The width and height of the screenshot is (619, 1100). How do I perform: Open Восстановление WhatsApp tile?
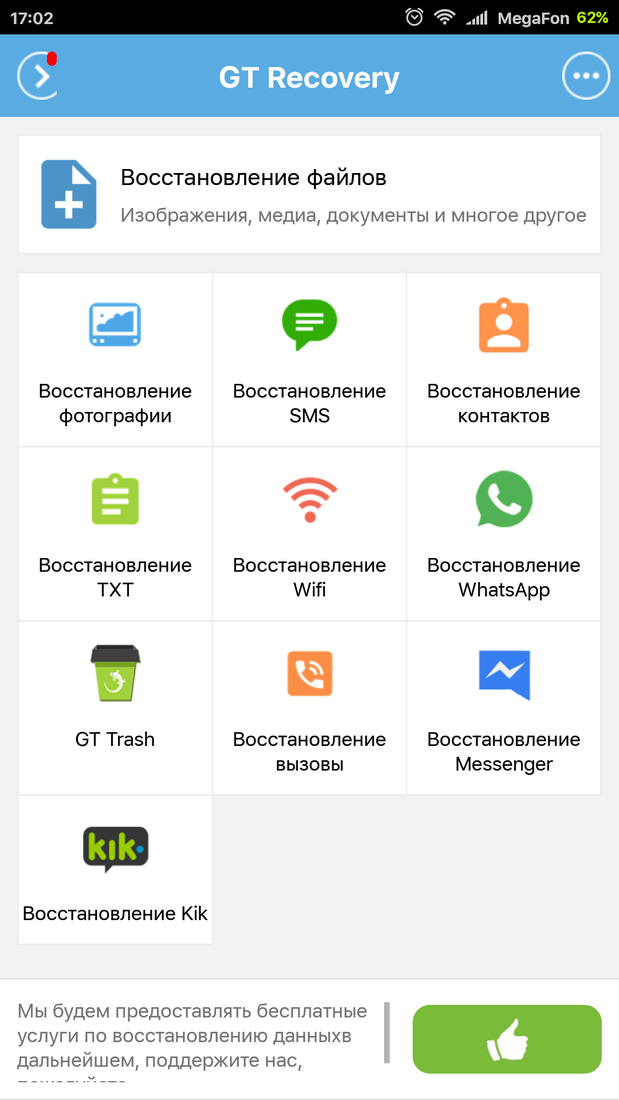pyautogui.click(x=503, y=533)
